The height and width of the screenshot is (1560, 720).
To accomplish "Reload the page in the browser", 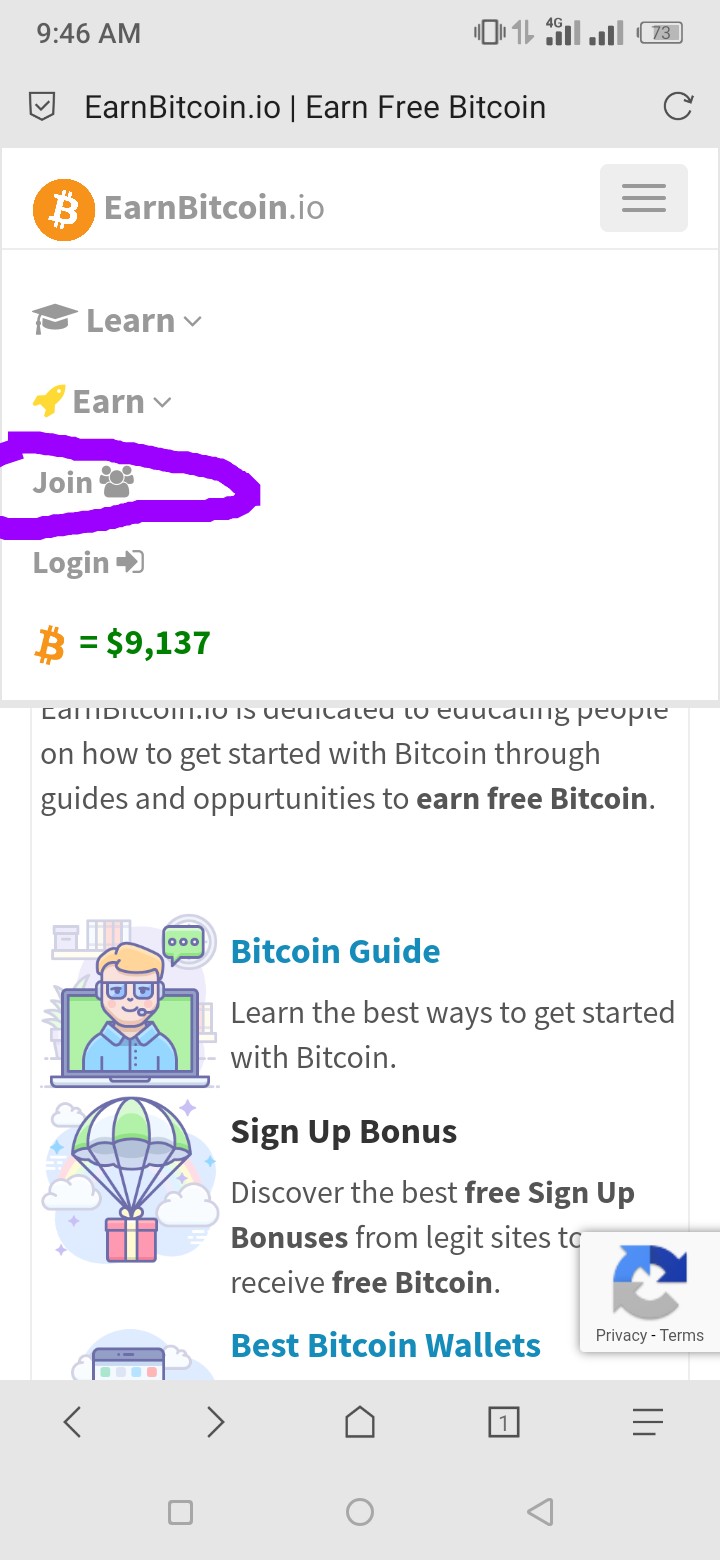I will point(678,107).
